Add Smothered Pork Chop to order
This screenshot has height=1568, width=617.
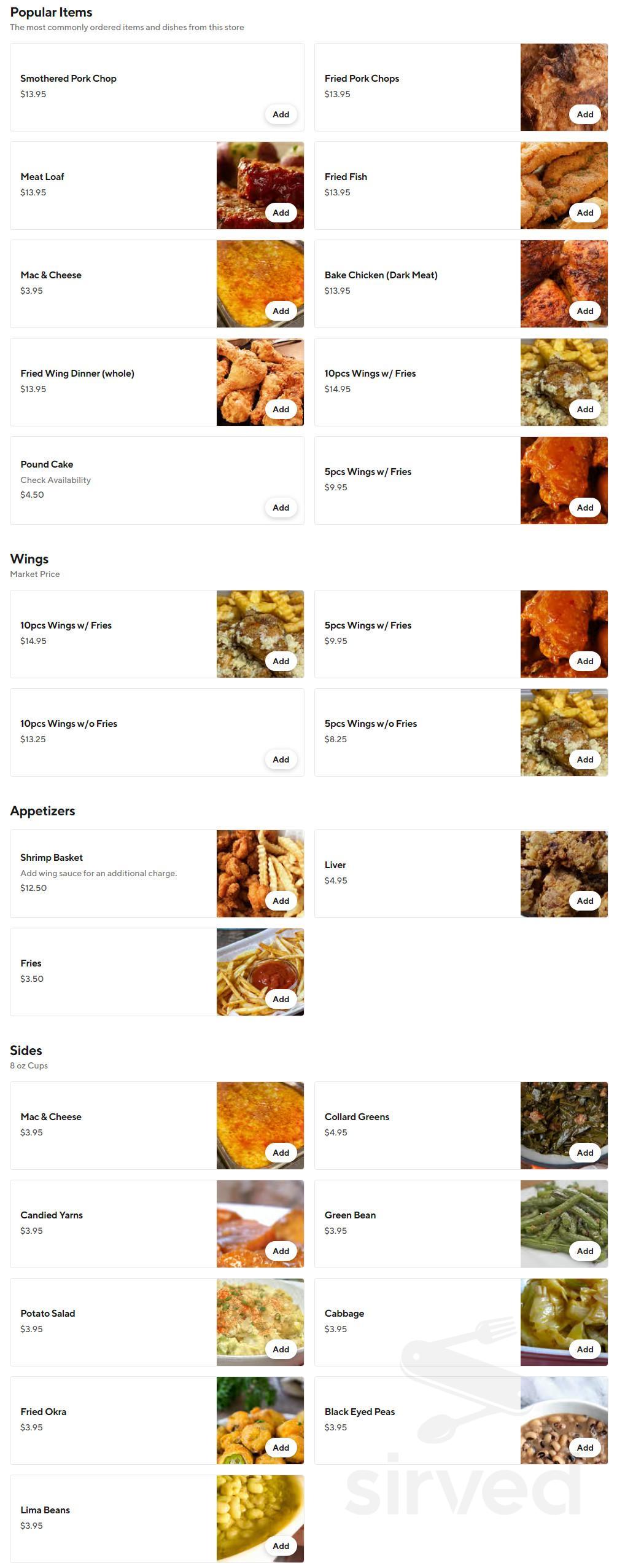coord(281,114)
